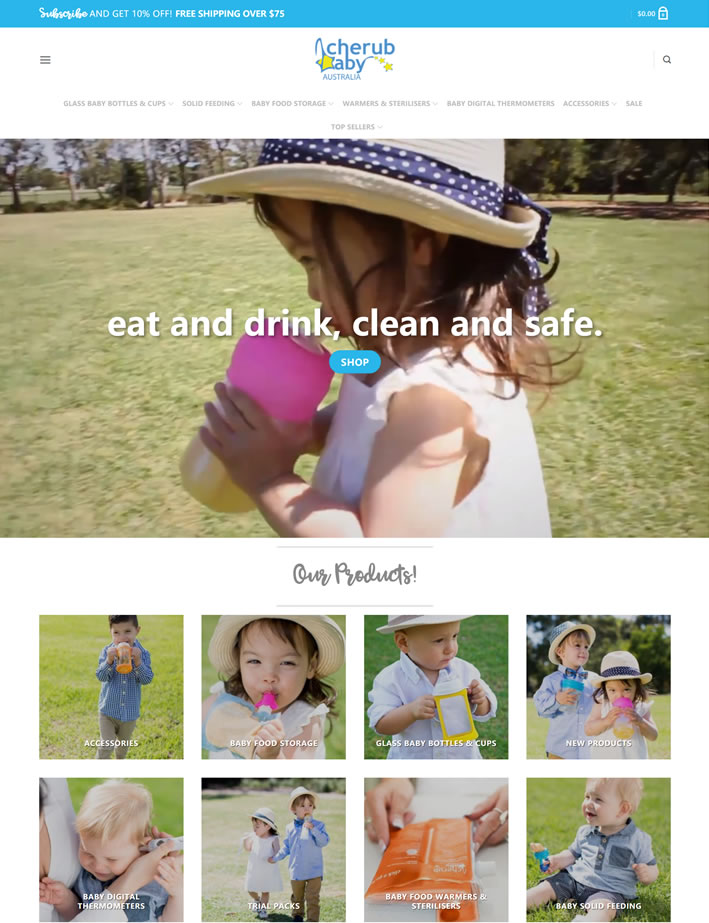Open the Accessories product tile
The image size is (709, 923).
(111, 686)
